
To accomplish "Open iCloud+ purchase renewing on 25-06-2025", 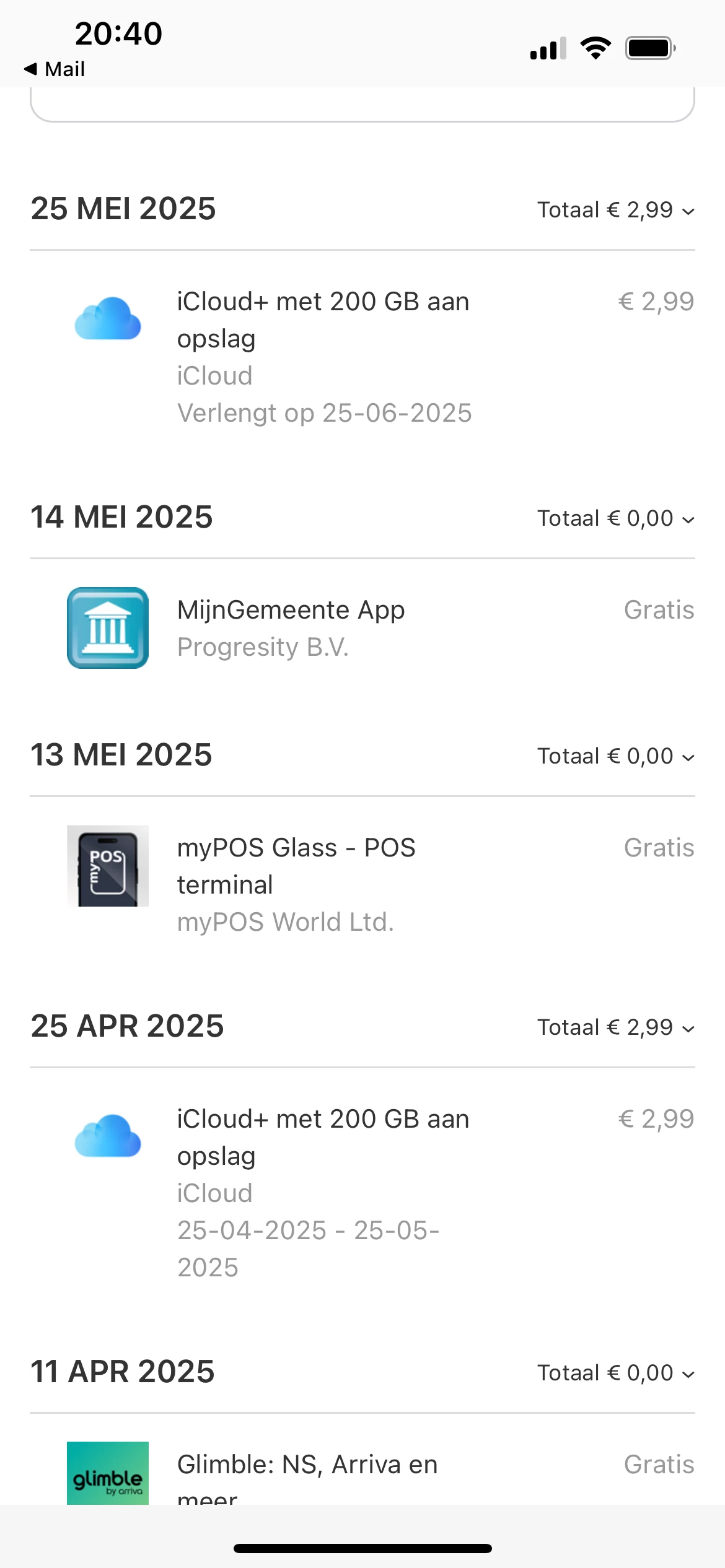I will (362, 357).
